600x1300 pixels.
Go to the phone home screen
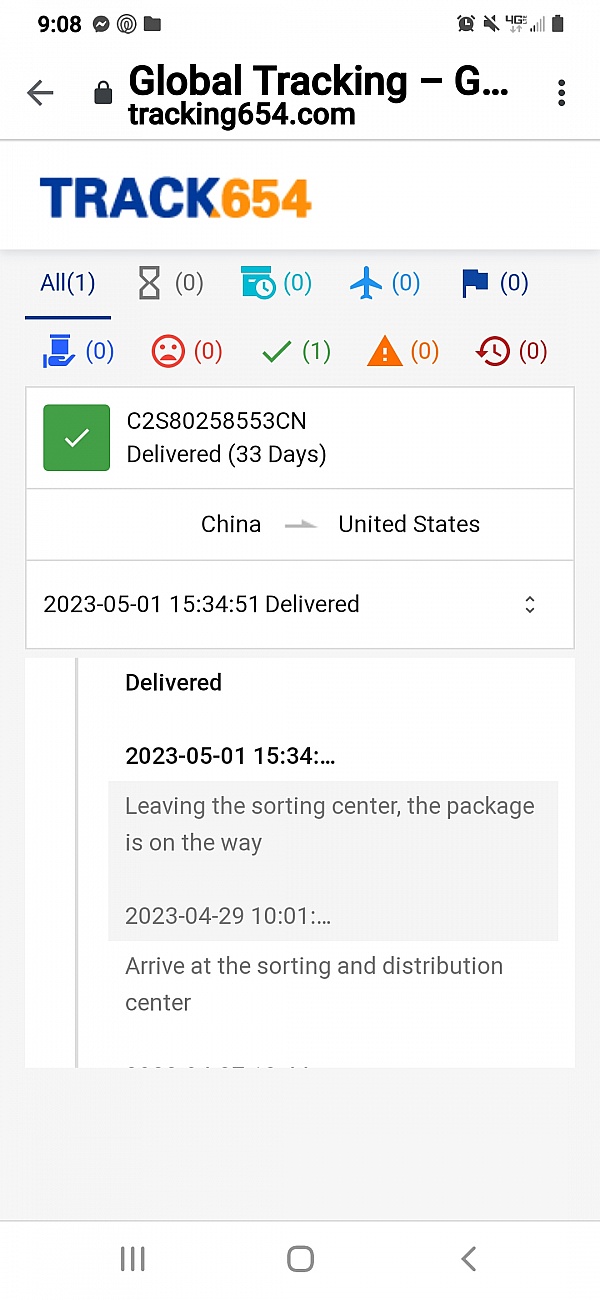300,1259
